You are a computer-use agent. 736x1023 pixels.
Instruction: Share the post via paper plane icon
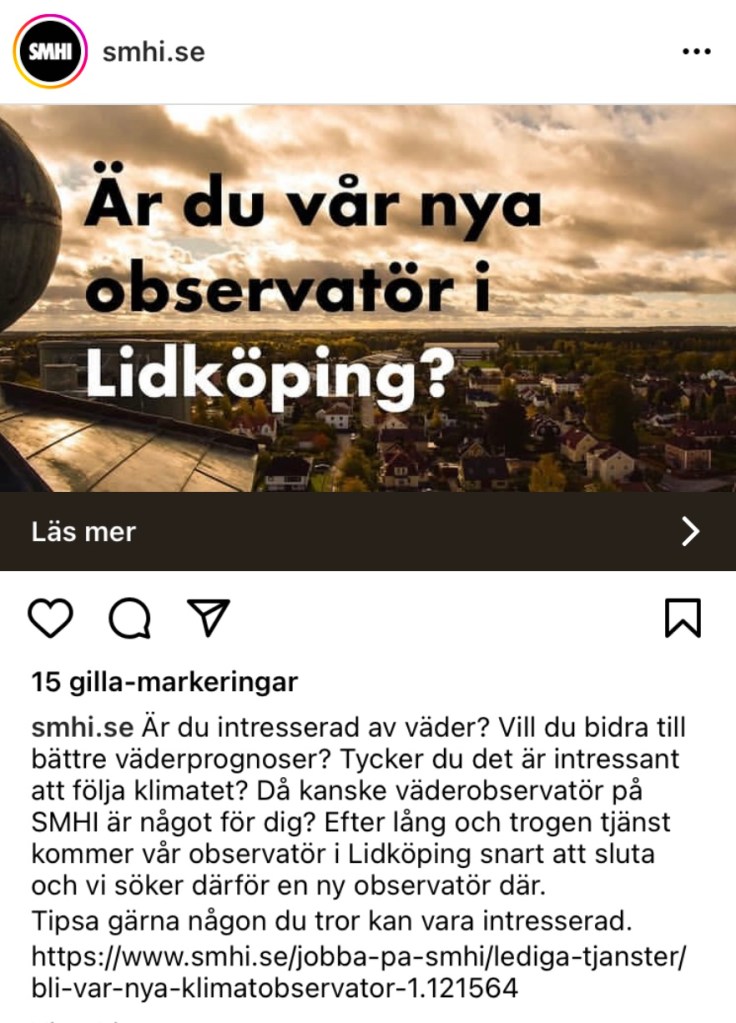(208, 618)
